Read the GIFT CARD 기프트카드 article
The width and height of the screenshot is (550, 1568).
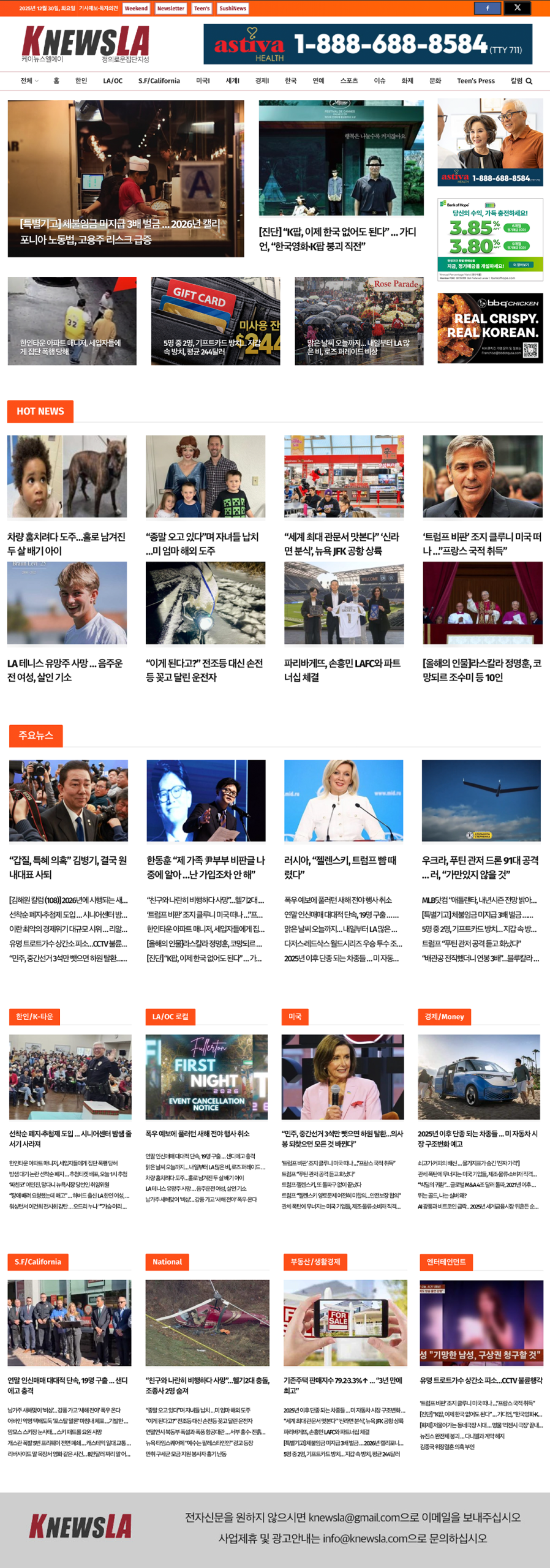point(215,320)
